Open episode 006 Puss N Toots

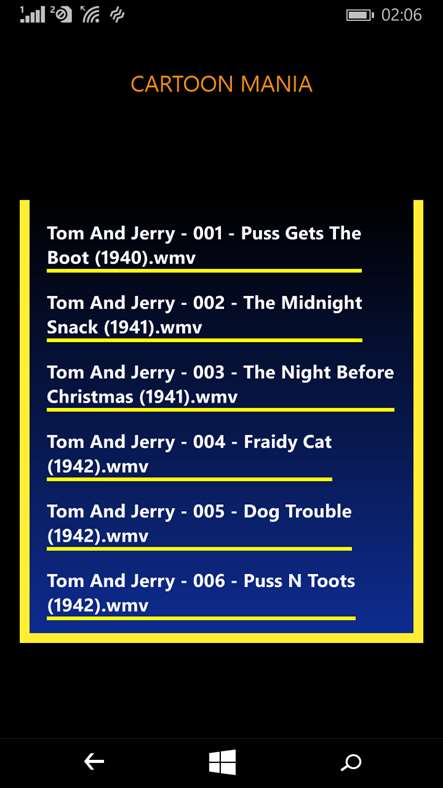click(x=201, y=593)
